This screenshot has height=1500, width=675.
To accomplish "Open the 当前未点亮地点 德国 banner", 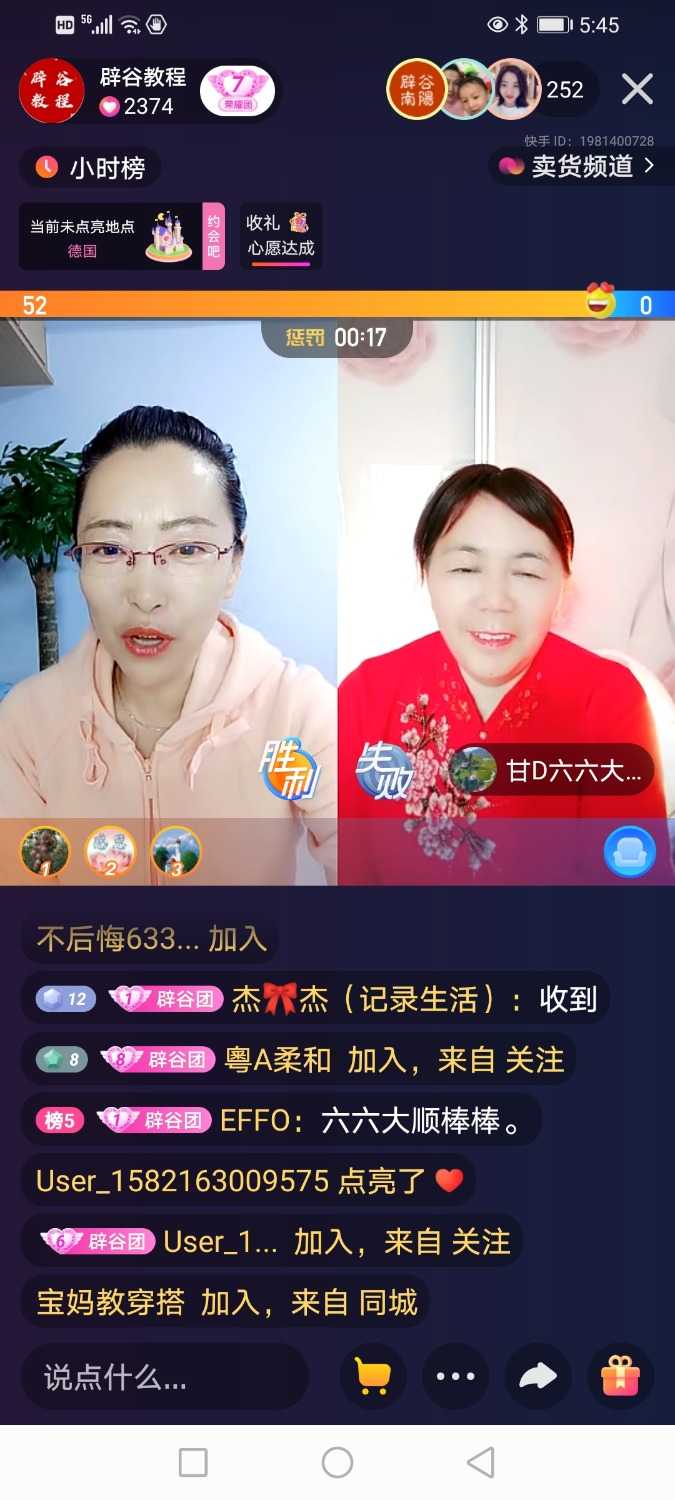I will tap(110, 237).
